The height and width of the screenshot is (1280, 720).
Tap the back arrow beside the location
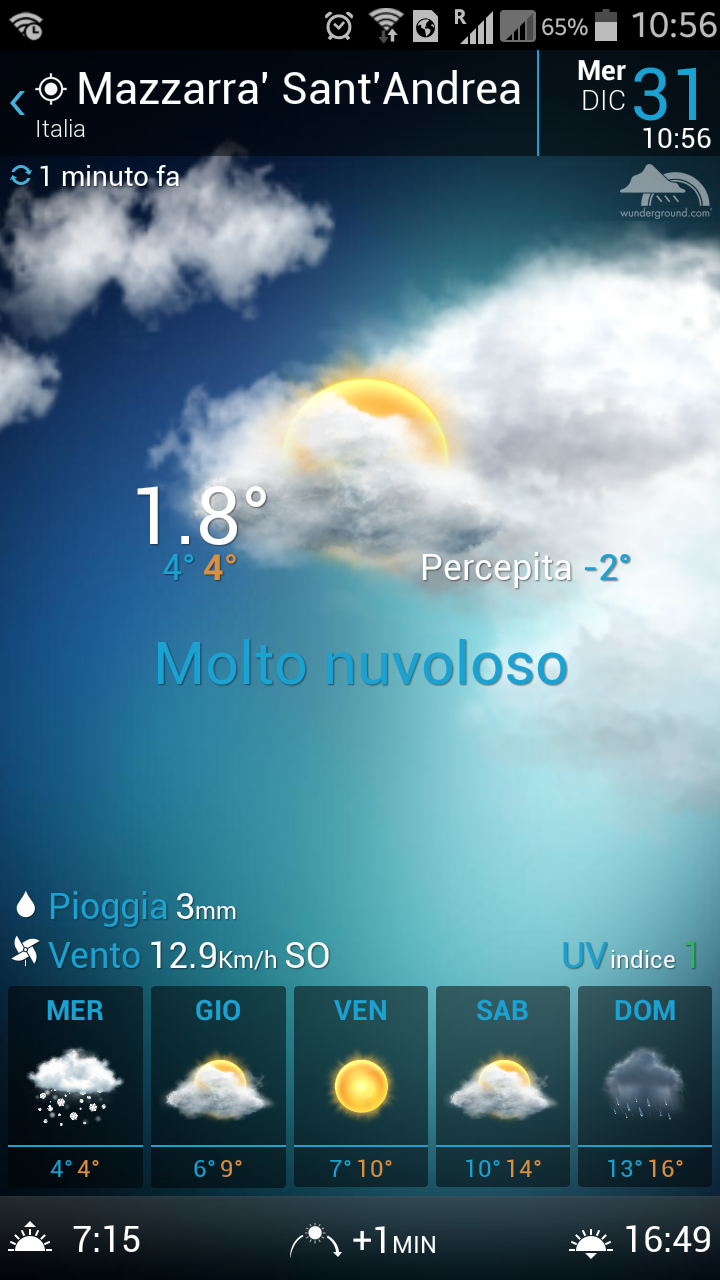(17, 101)
